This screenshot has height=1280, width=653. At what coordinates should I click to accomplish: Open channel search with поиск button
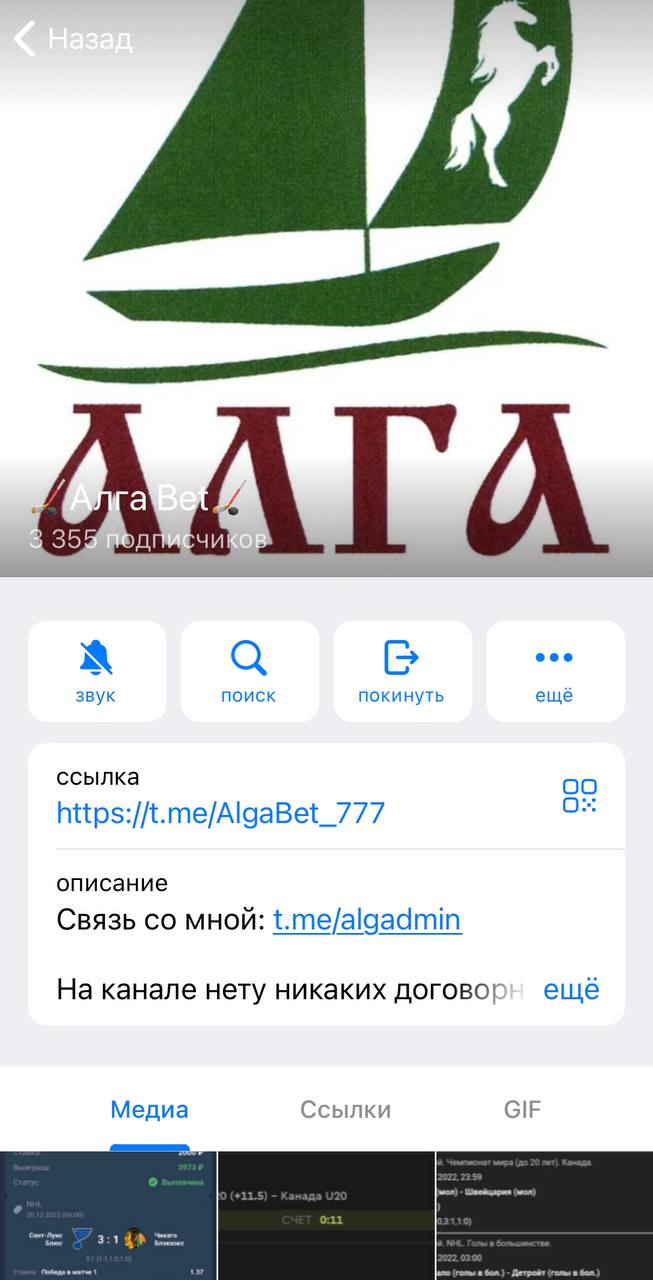[249, 671]
